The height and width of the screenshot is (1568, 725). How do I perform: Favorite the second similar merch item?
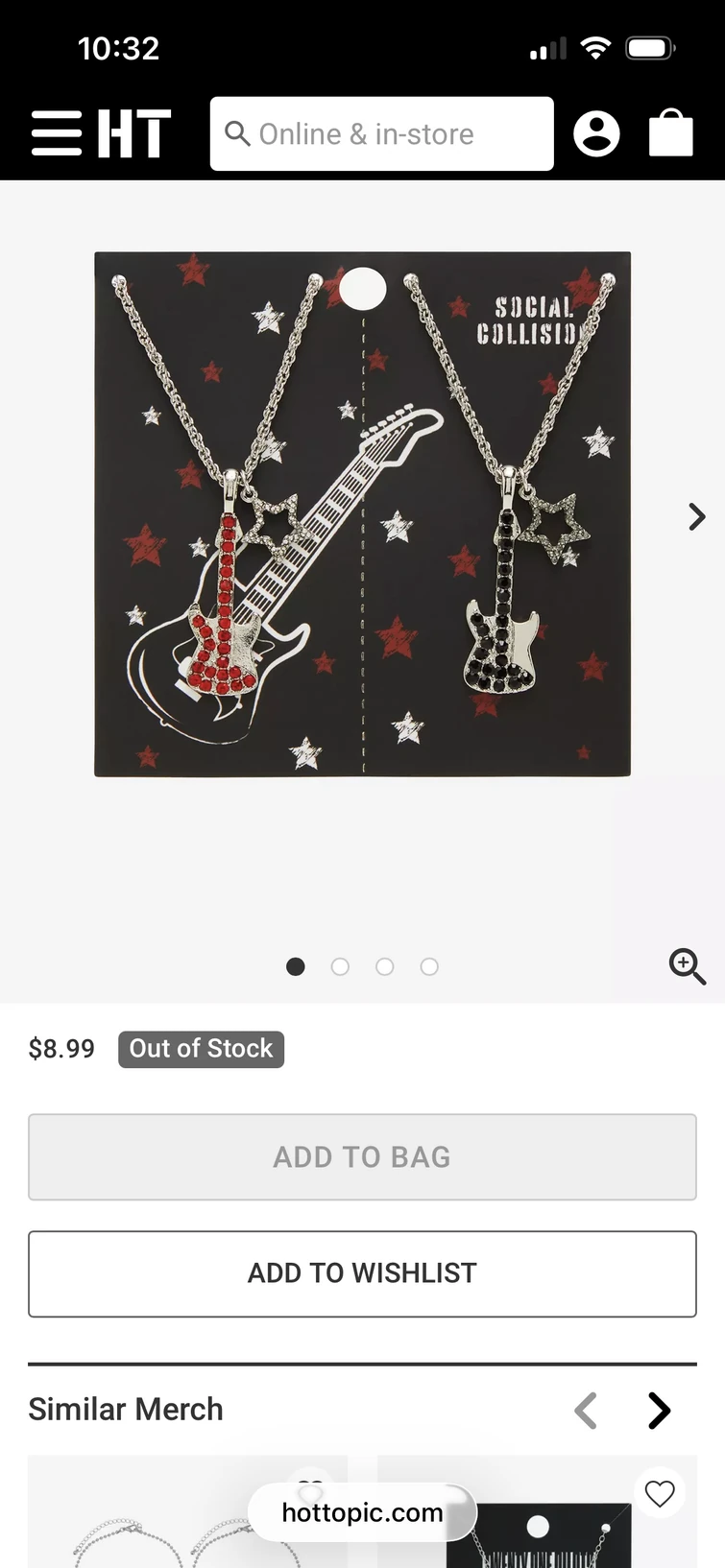660,1493
